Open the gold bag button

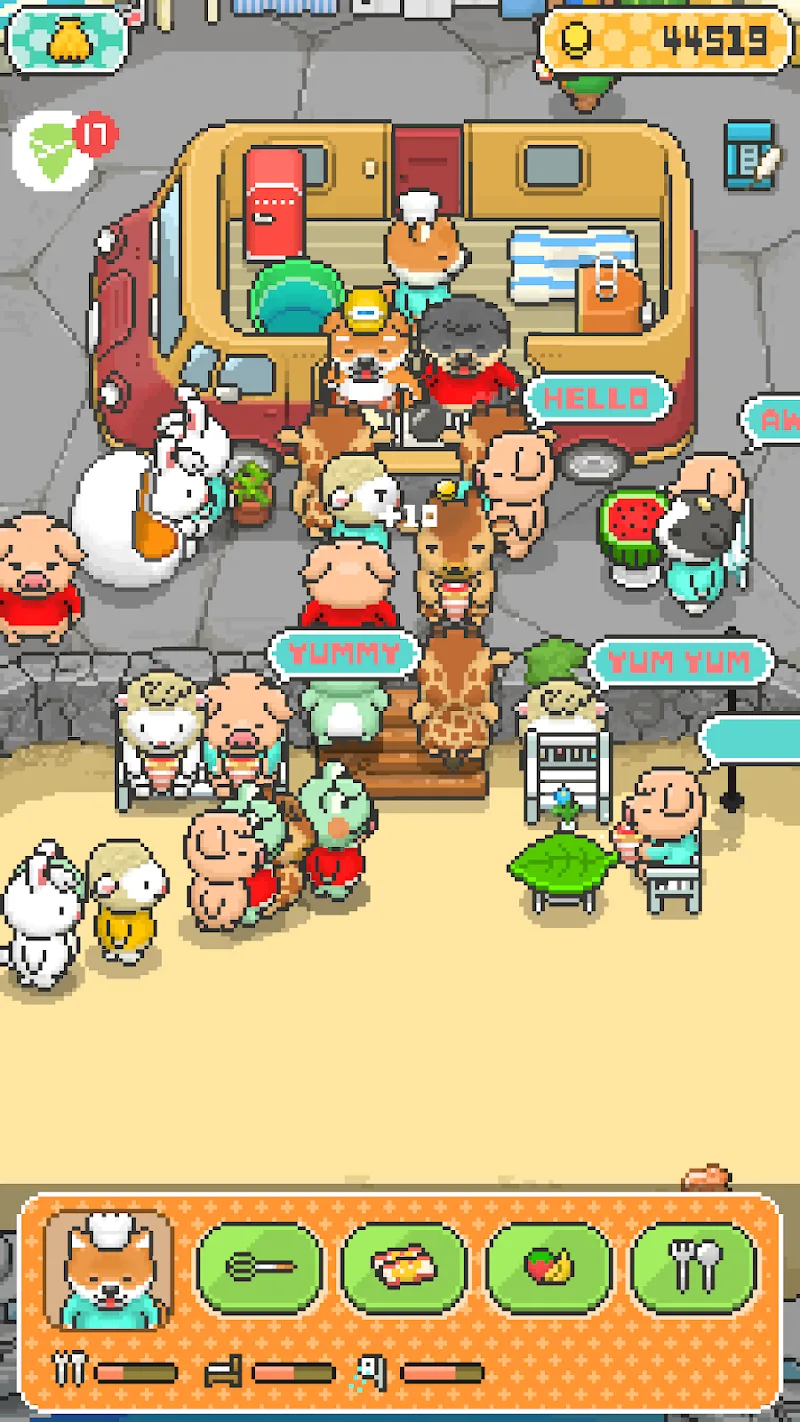point(68,40)
